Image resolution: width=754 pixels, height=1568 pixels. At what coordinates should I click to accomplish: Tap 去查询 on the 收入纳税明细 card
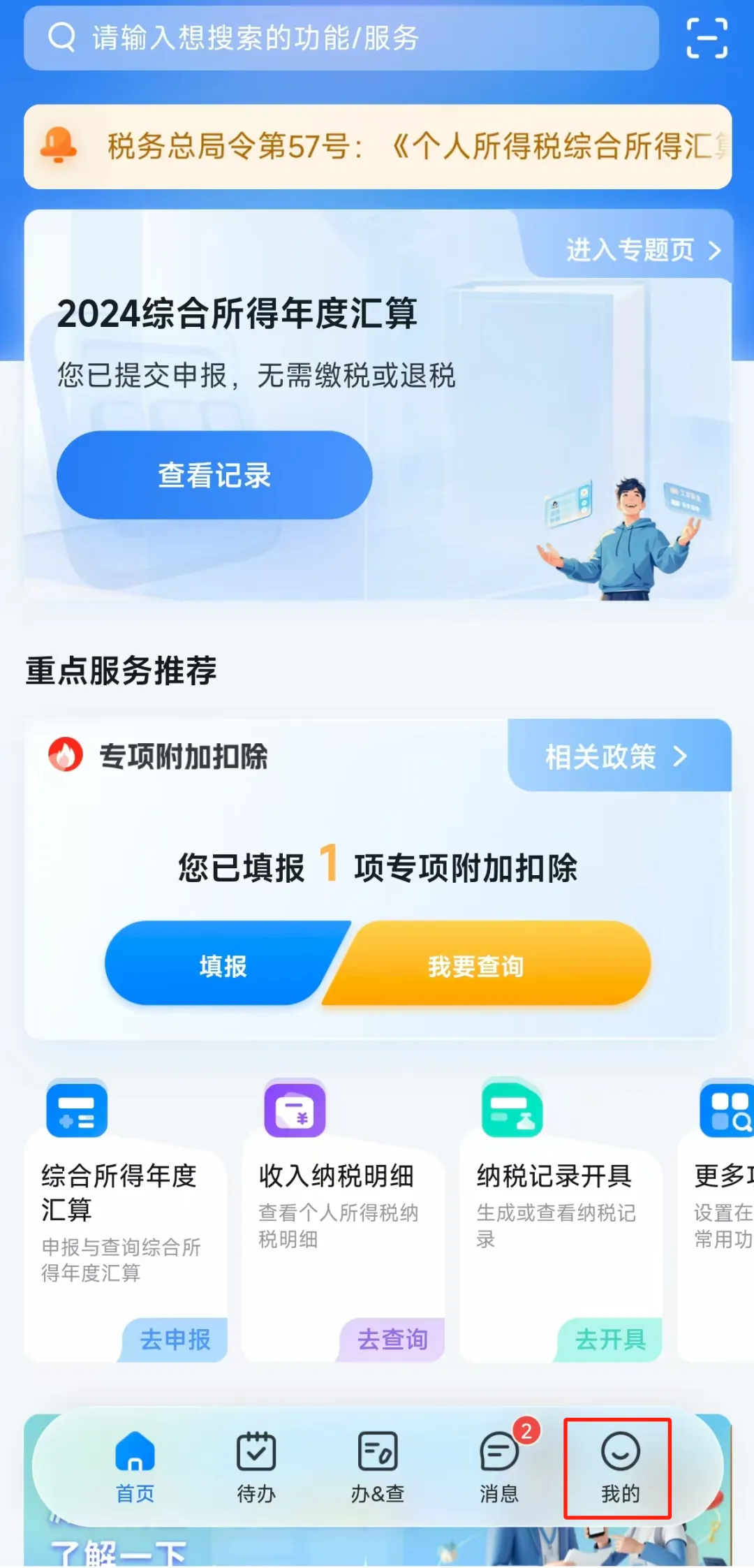[393, 1339]
